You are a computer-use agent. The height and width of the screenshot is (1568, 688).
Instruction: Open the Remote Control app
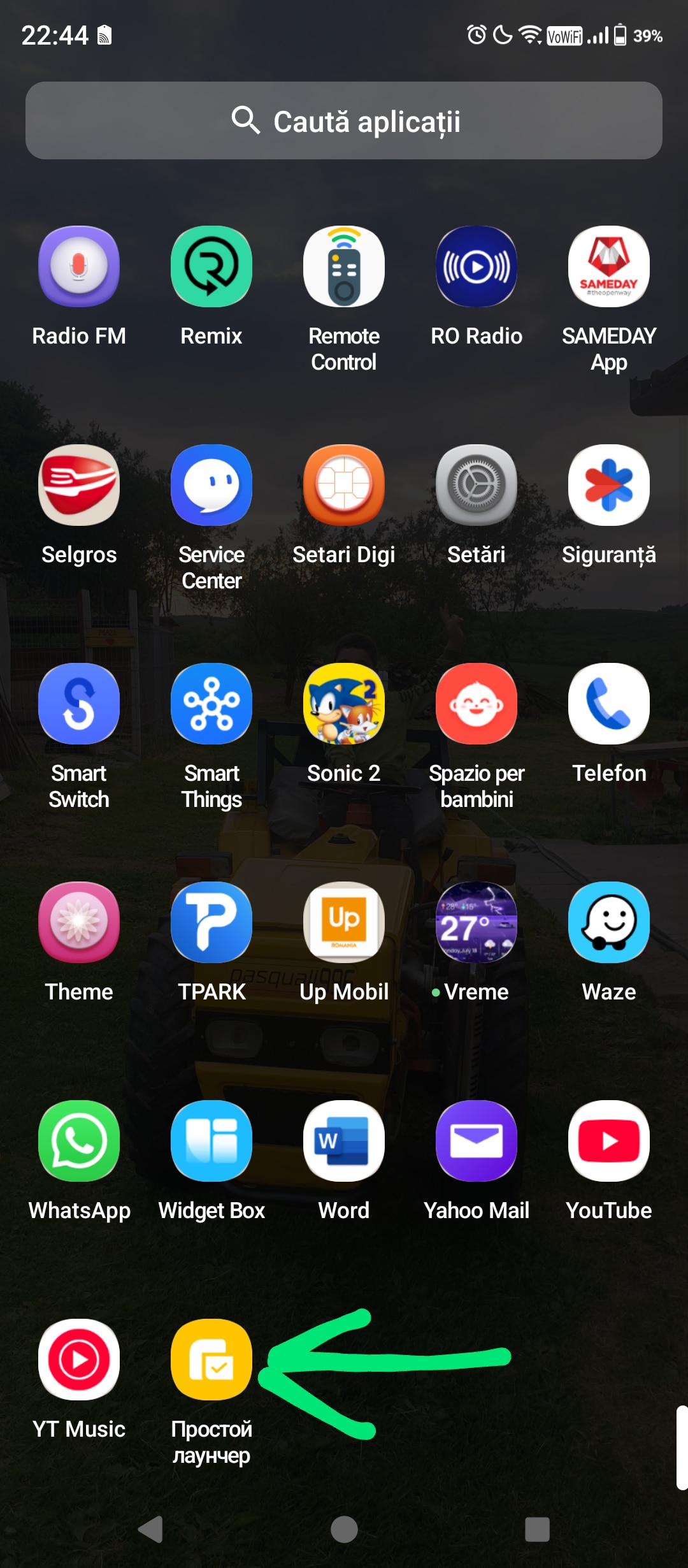pyautogui.click(x=344, y=266)
